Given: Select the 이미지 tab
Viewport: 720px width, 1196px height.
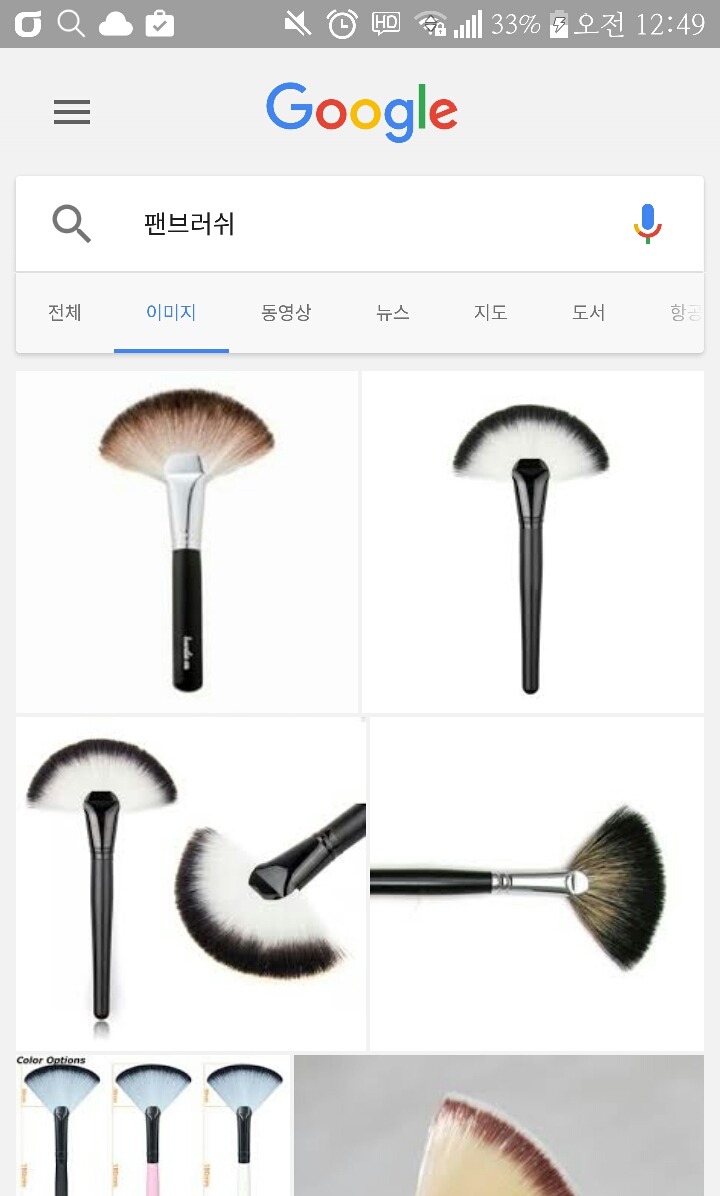Looking at the screenshot, I should click(x=171, y=313).
